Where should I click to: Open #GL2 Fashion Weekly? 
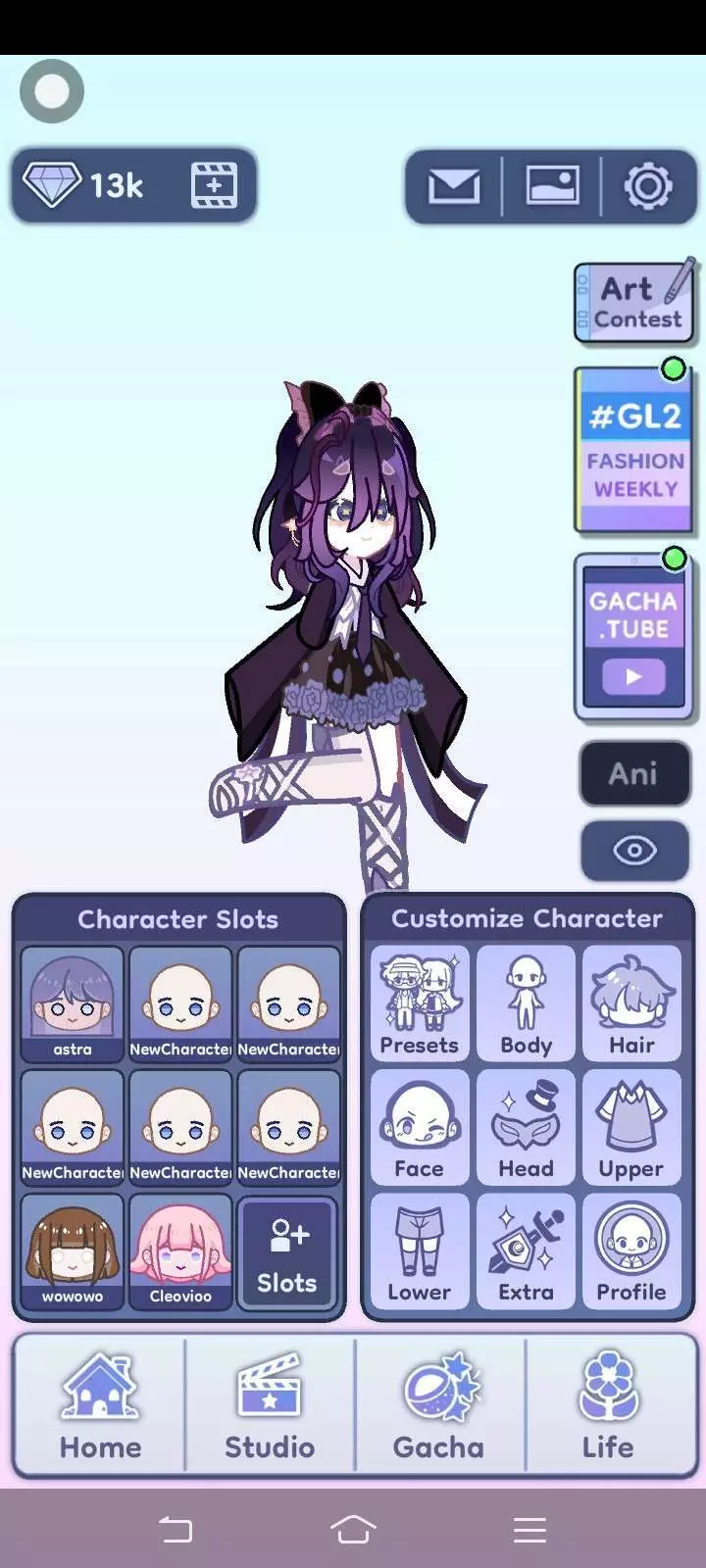[x=633, y=450]
